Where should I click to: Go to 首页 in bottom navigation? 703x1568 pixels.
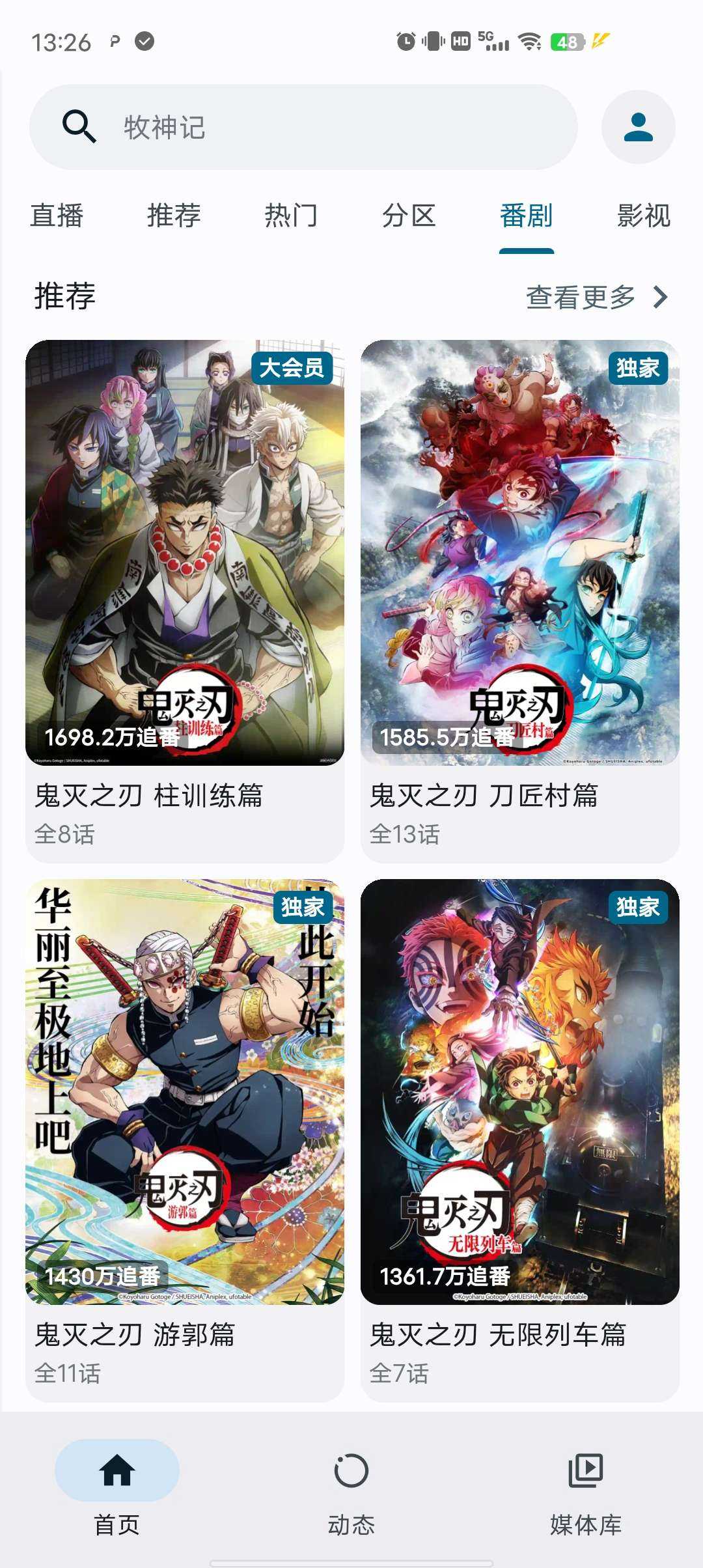pos(117,1489)
